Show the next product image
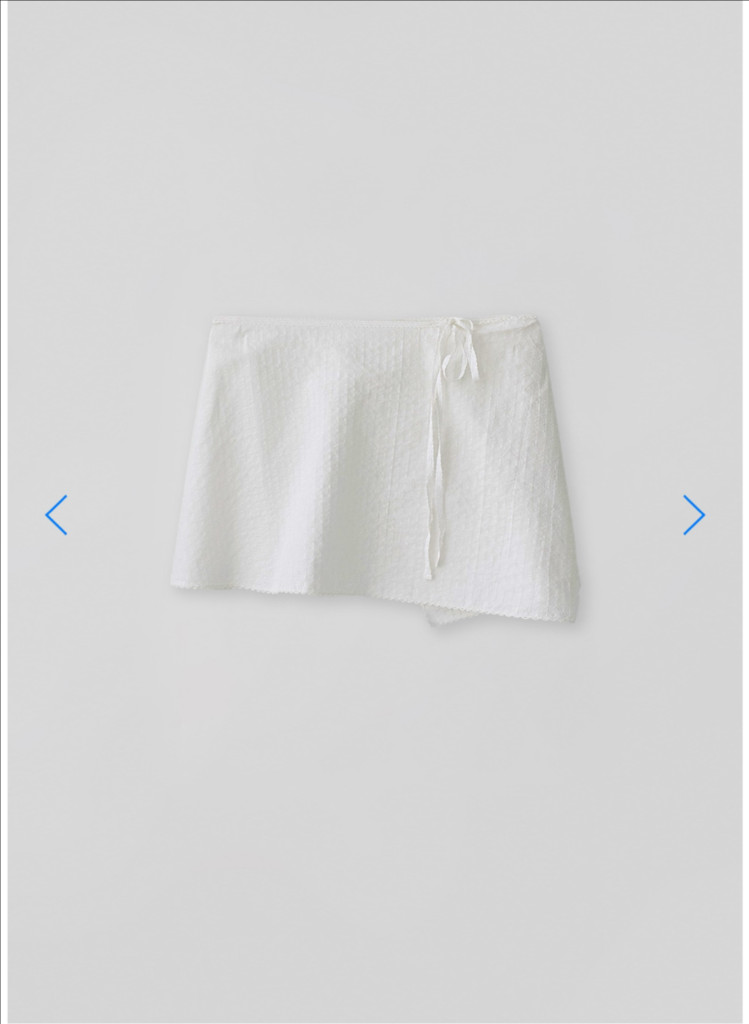 pyautogui.click(x=693, y=515)
